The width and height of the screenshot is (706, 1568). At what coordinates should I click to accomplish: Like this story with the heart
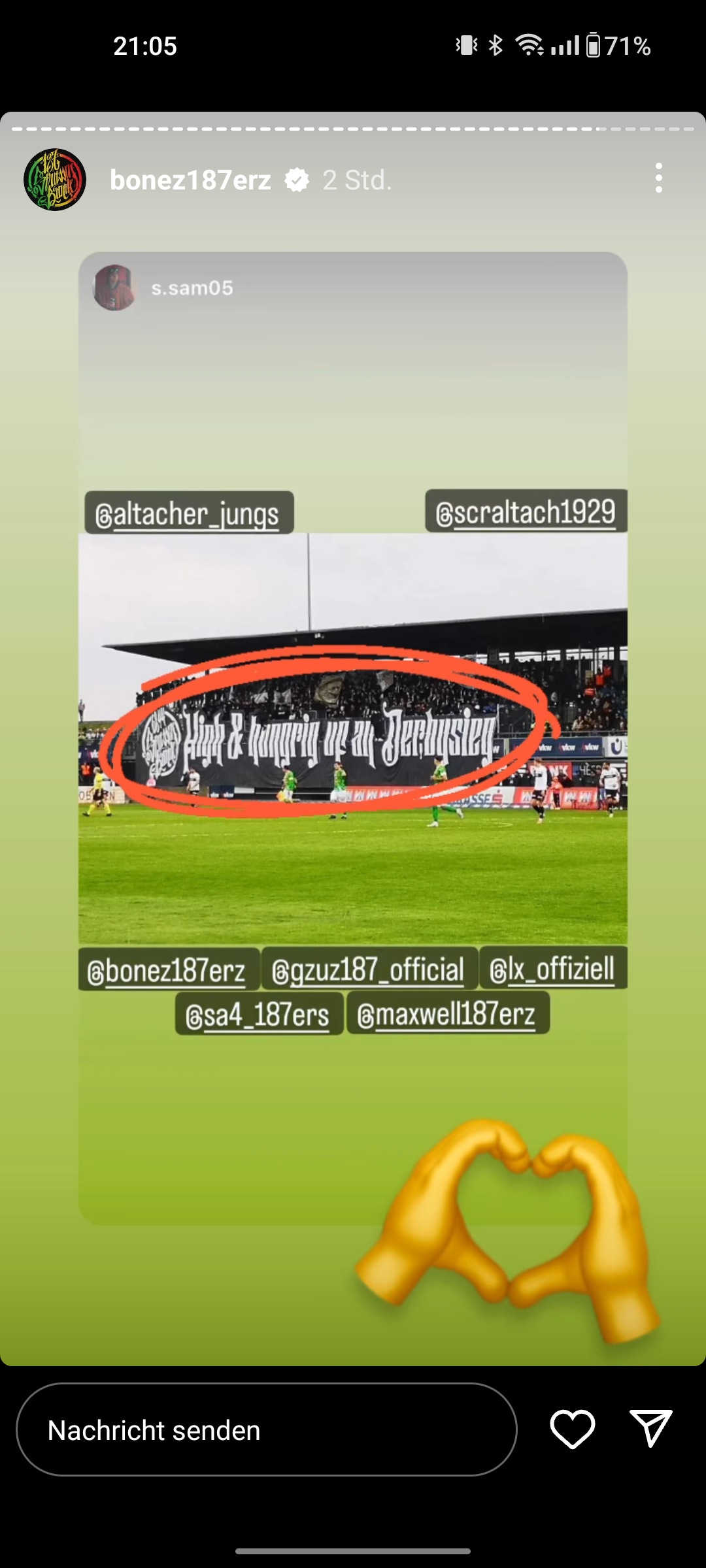coord(573,1429)
